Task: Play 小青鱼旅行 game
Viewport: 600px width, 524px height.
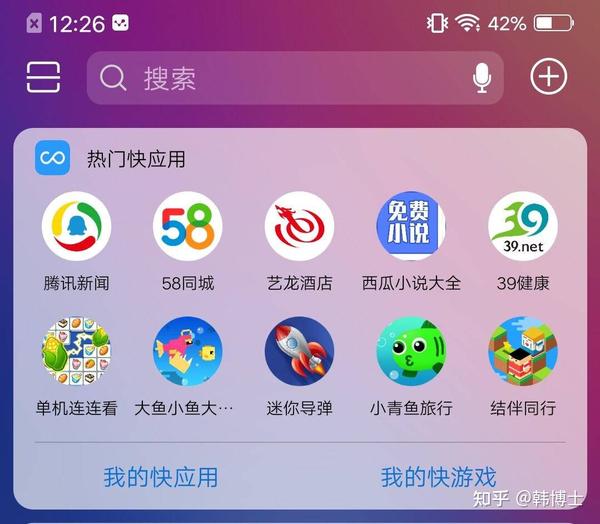Action: point(411,352)
